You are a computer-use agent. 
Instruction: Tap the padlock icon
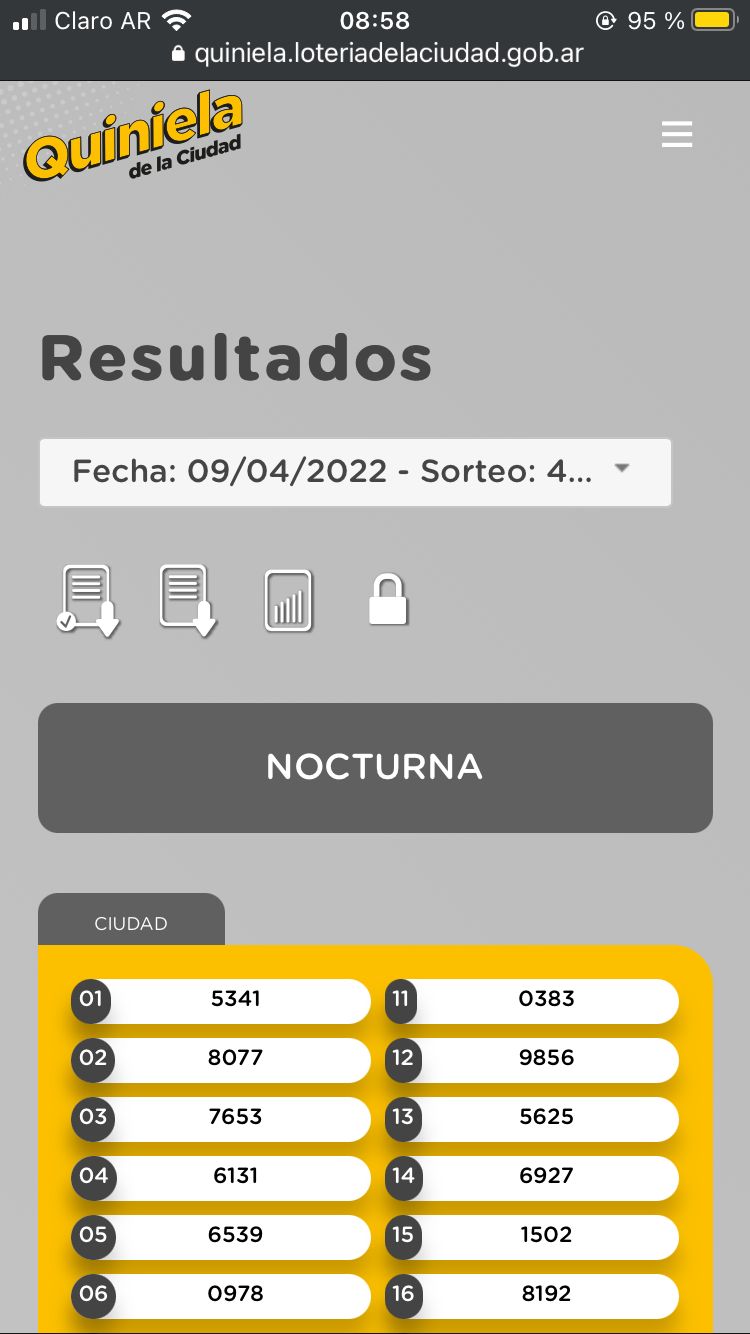388,600
